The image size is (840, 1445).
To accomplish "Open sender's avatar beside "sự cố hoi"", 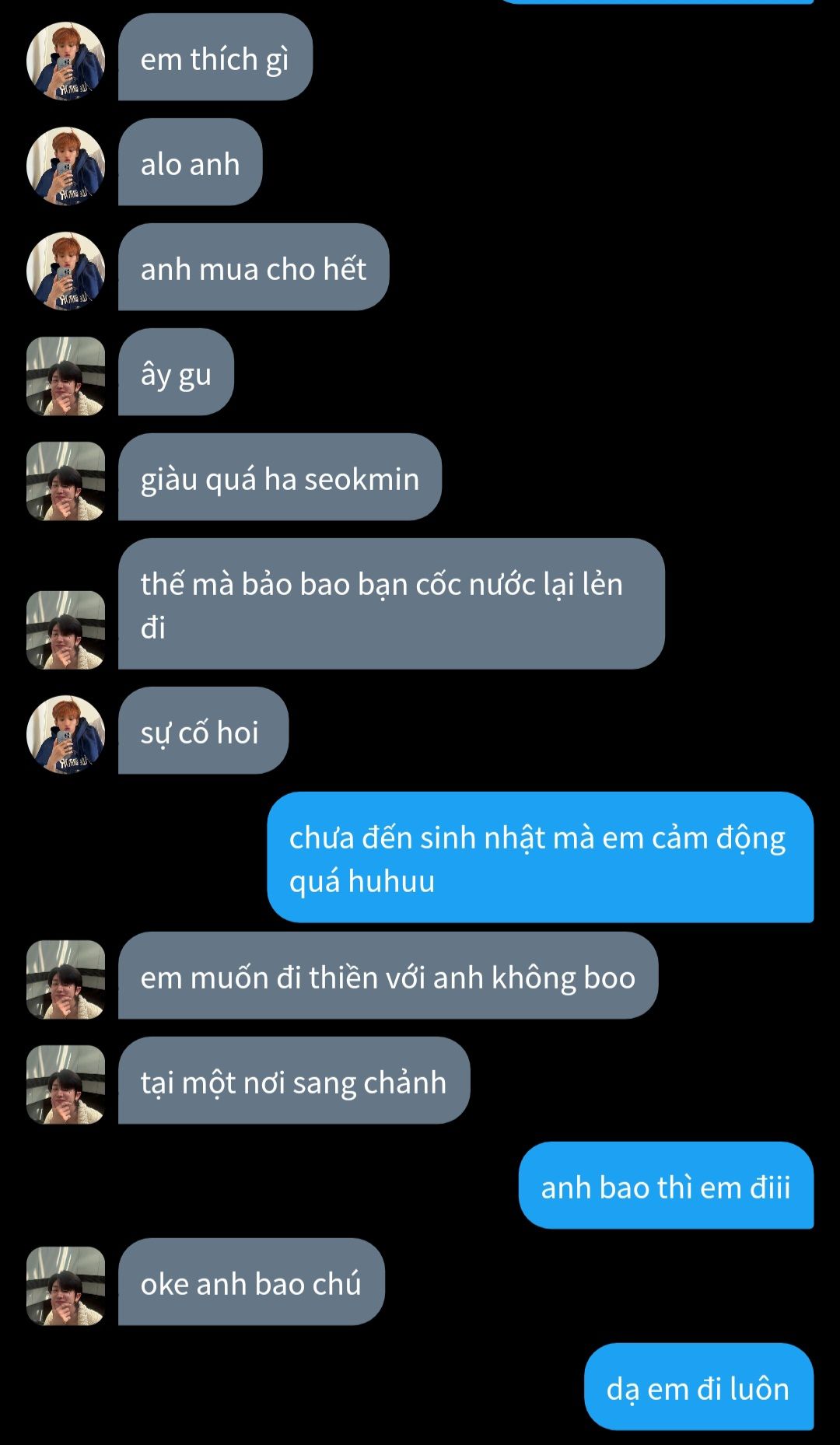I will click(65, 734).
